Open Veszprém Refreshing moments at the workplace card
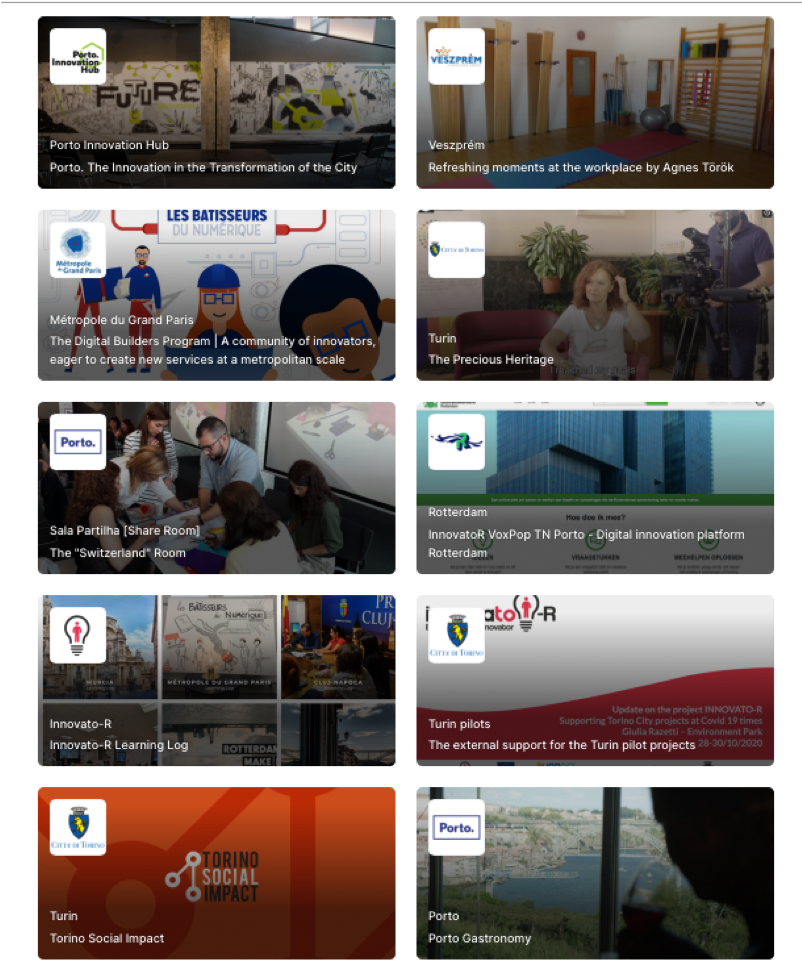 pyautogui.click(x=595, y=103)
